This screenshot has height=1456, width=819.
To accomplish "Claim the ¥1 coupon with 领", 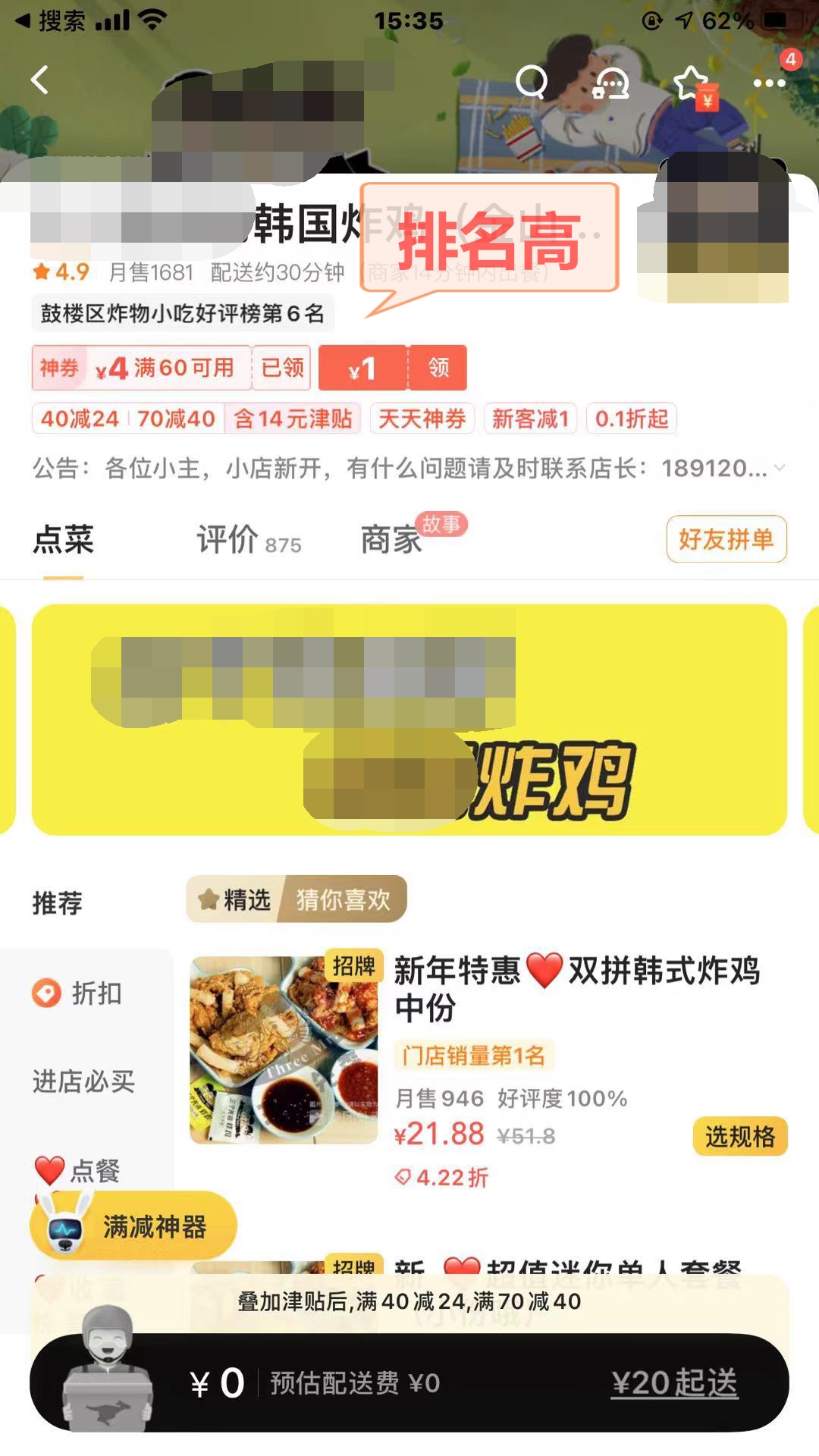I will (x=438, y=368).
